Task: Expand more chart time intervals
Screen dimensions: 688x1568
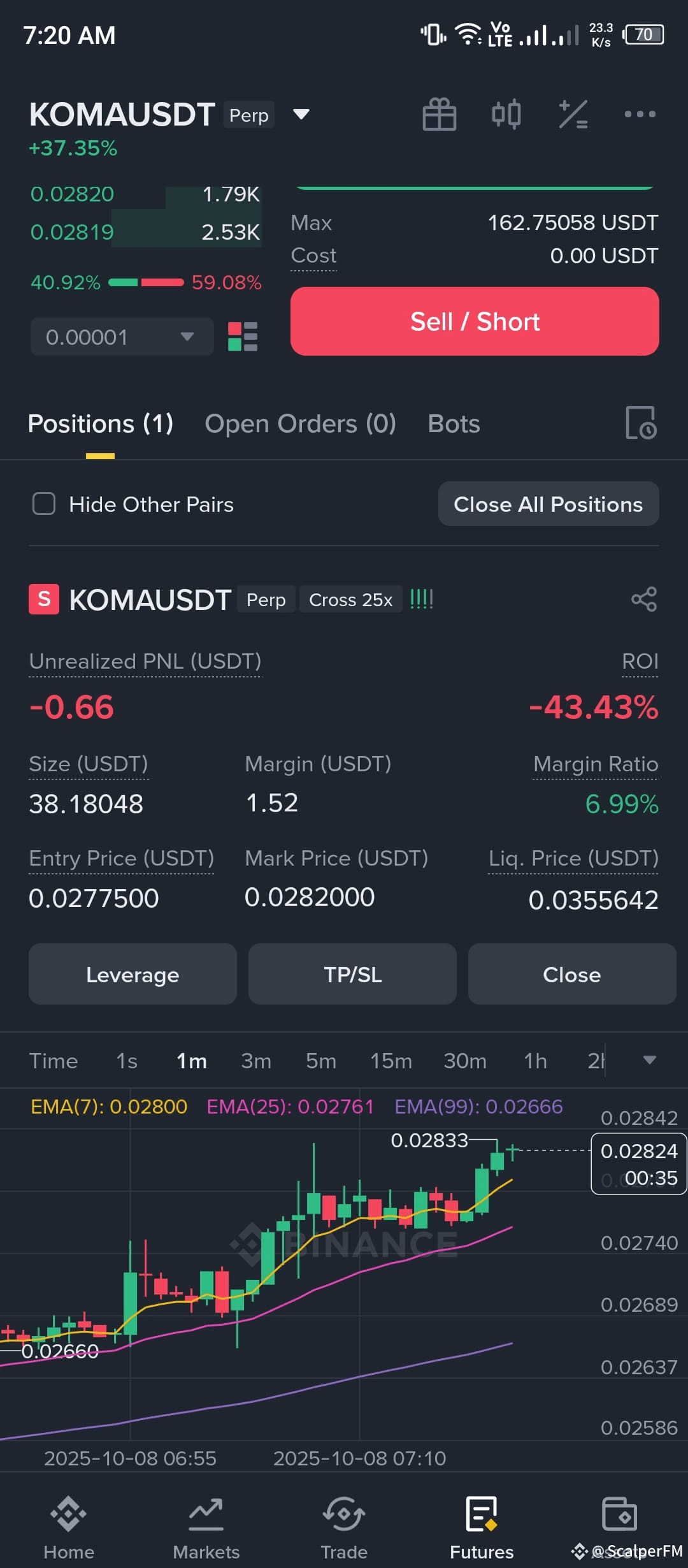Action: pos(649,1061)
